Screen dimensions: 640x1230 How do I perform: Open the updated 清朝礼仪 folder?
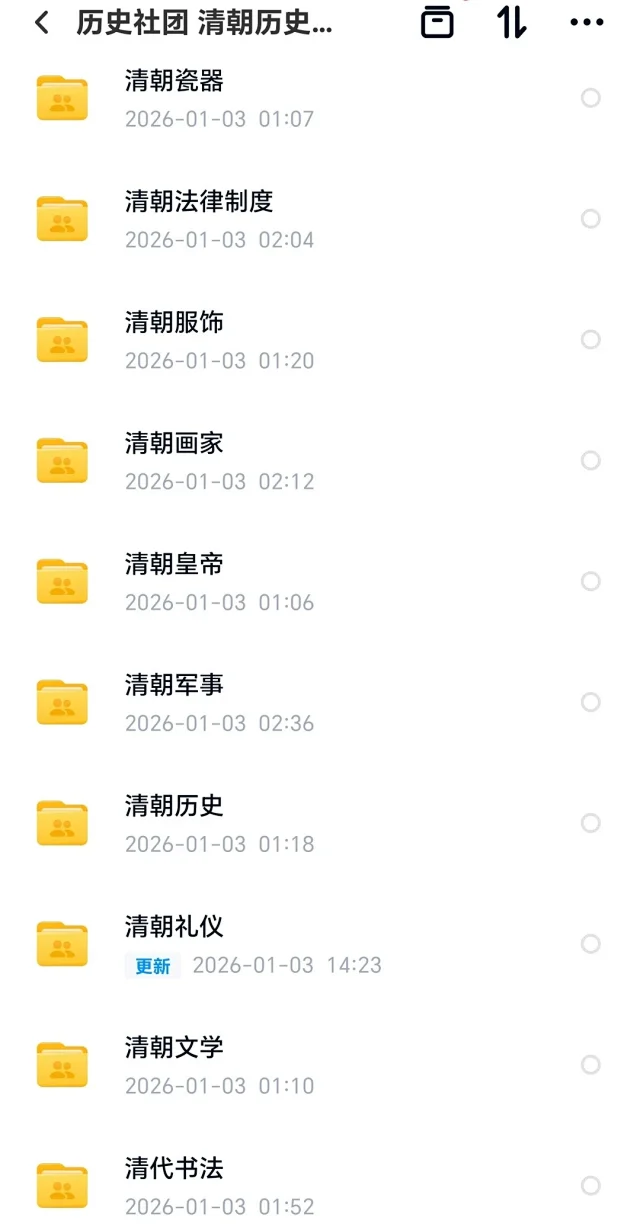pyautogui.click(x=174, y=928)
